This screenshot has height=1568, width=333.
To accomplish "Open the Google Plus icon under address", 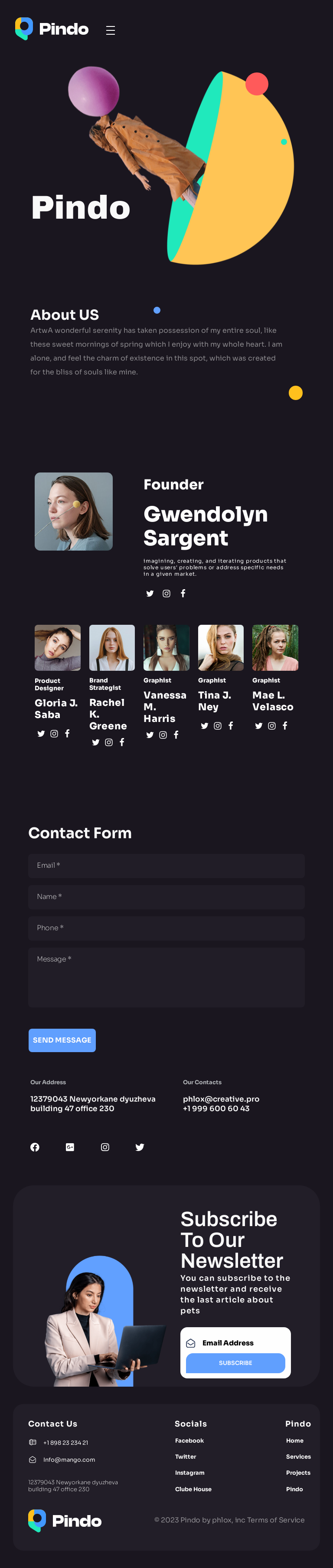I will [70, 1147].
